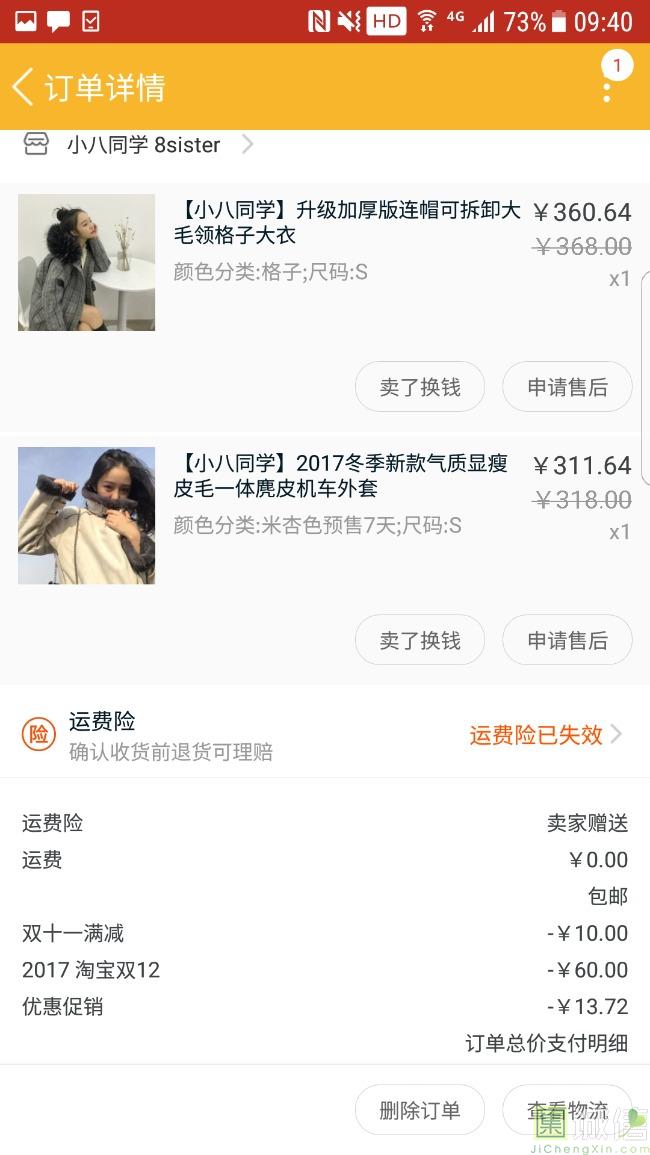Open 运费险已失效 details
Screen dimensions: 650x1155
coord(545,735)
